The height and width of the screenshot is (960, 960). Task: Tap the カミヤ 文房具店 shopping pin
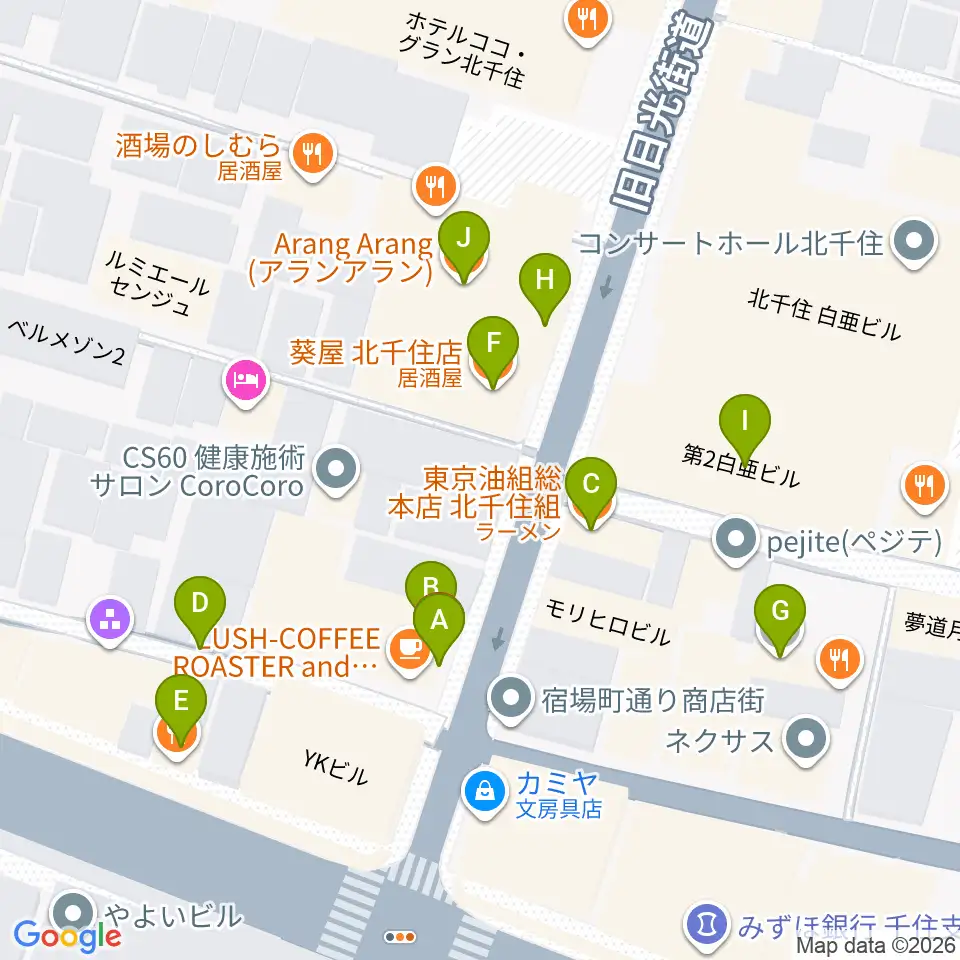485,794
